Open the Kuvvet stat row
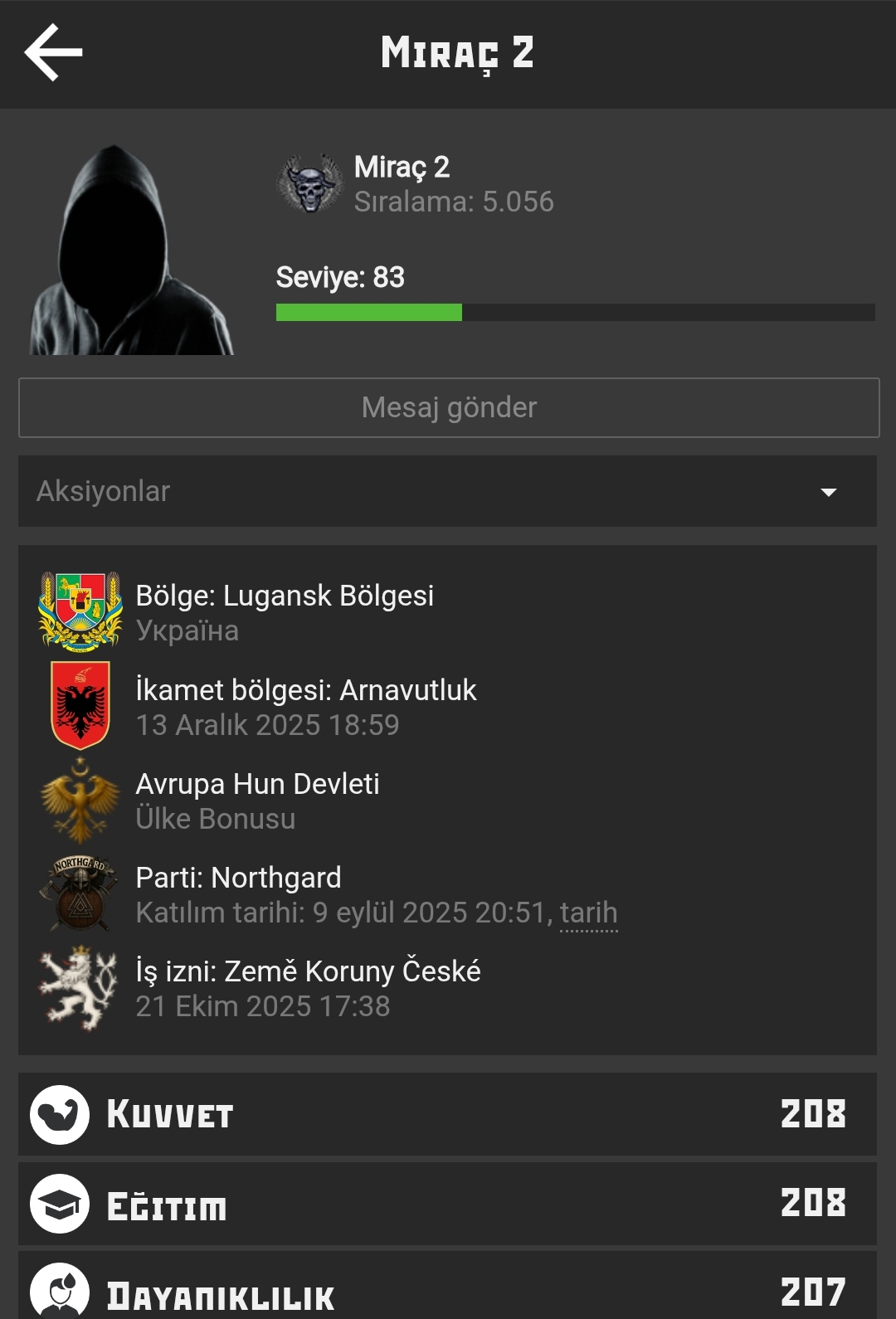 [447, 1114]
